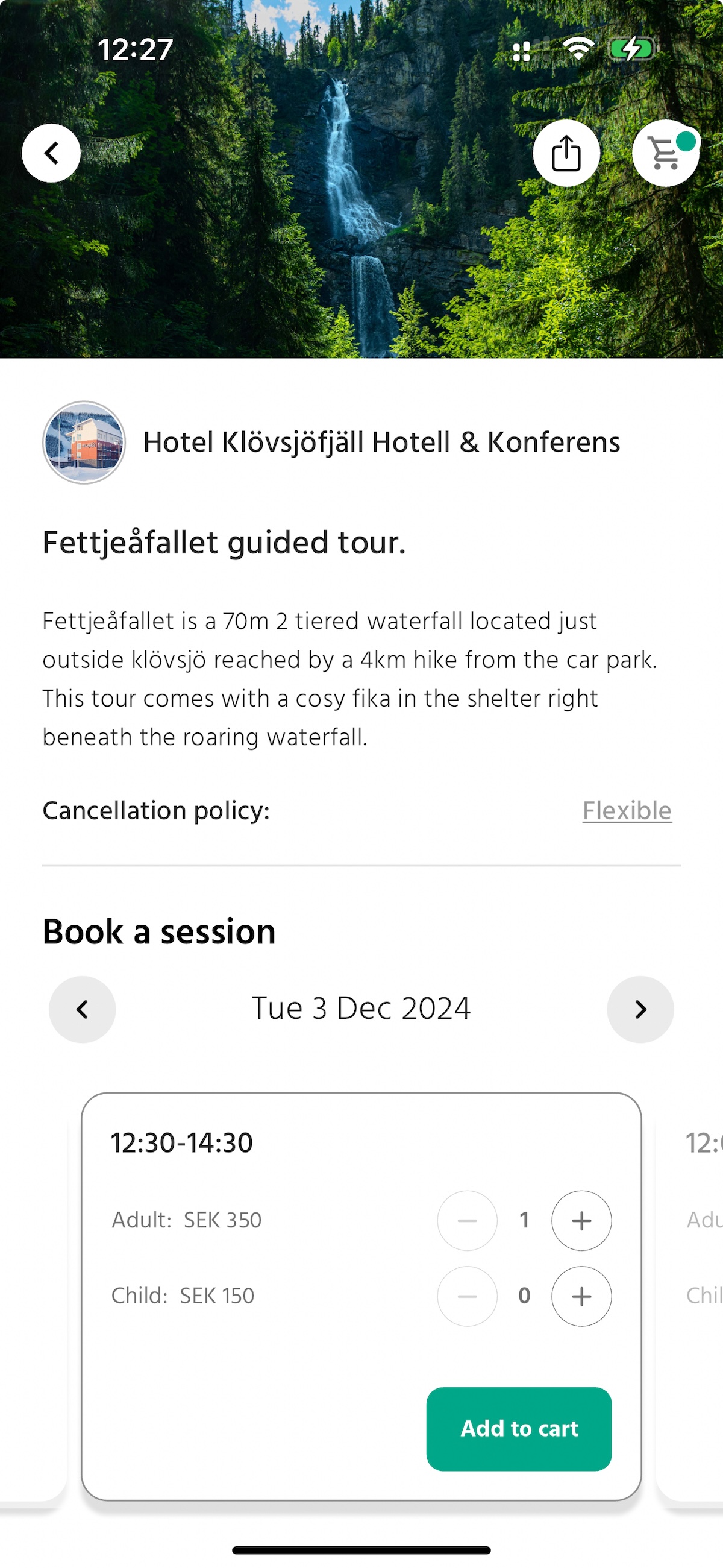Add one Child ticket
This screenshot has height=1568, width=723.
coord(581,1297)
